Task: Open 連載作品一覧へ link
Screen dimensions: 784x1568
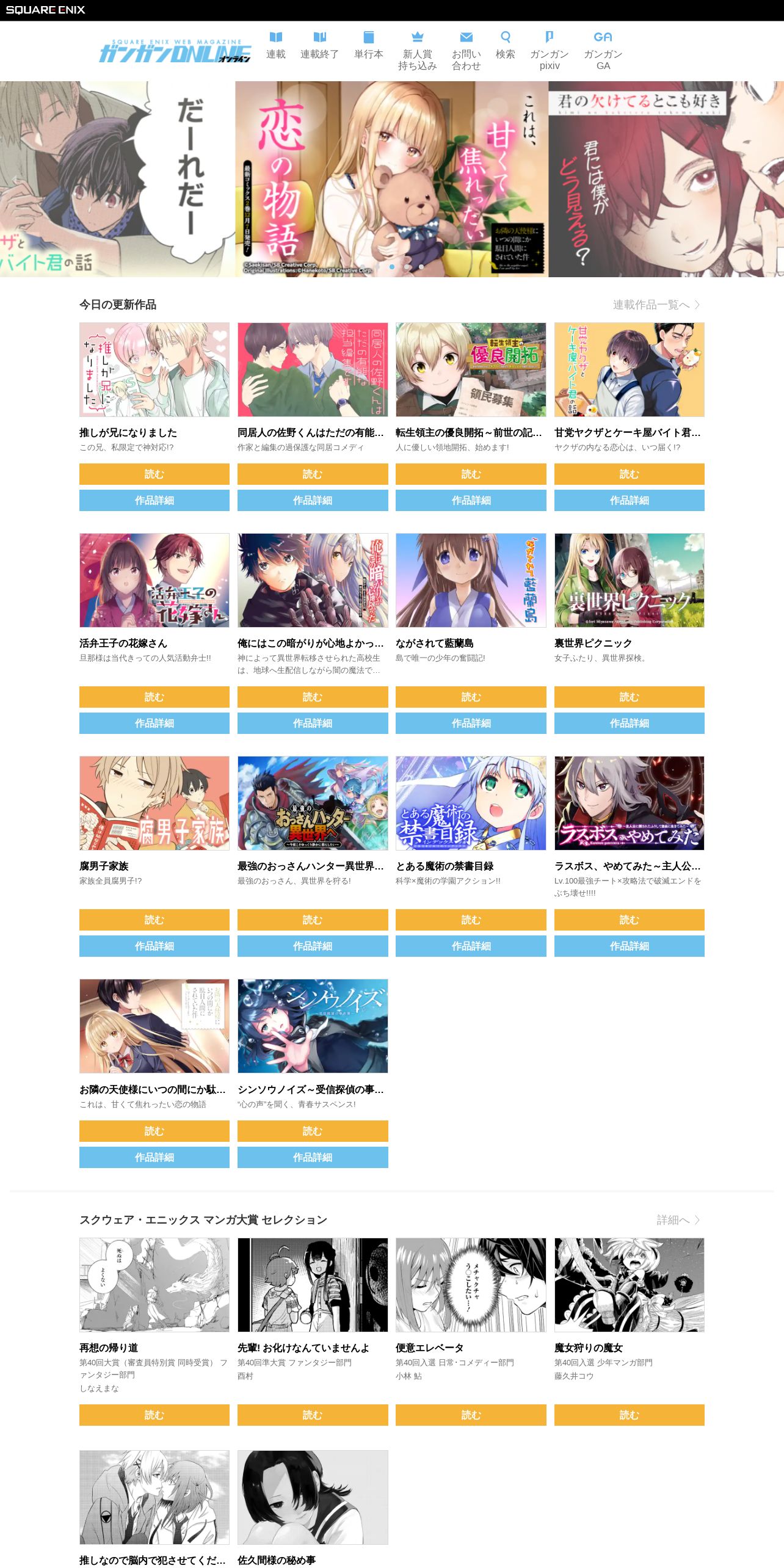Action: (656, 305)
